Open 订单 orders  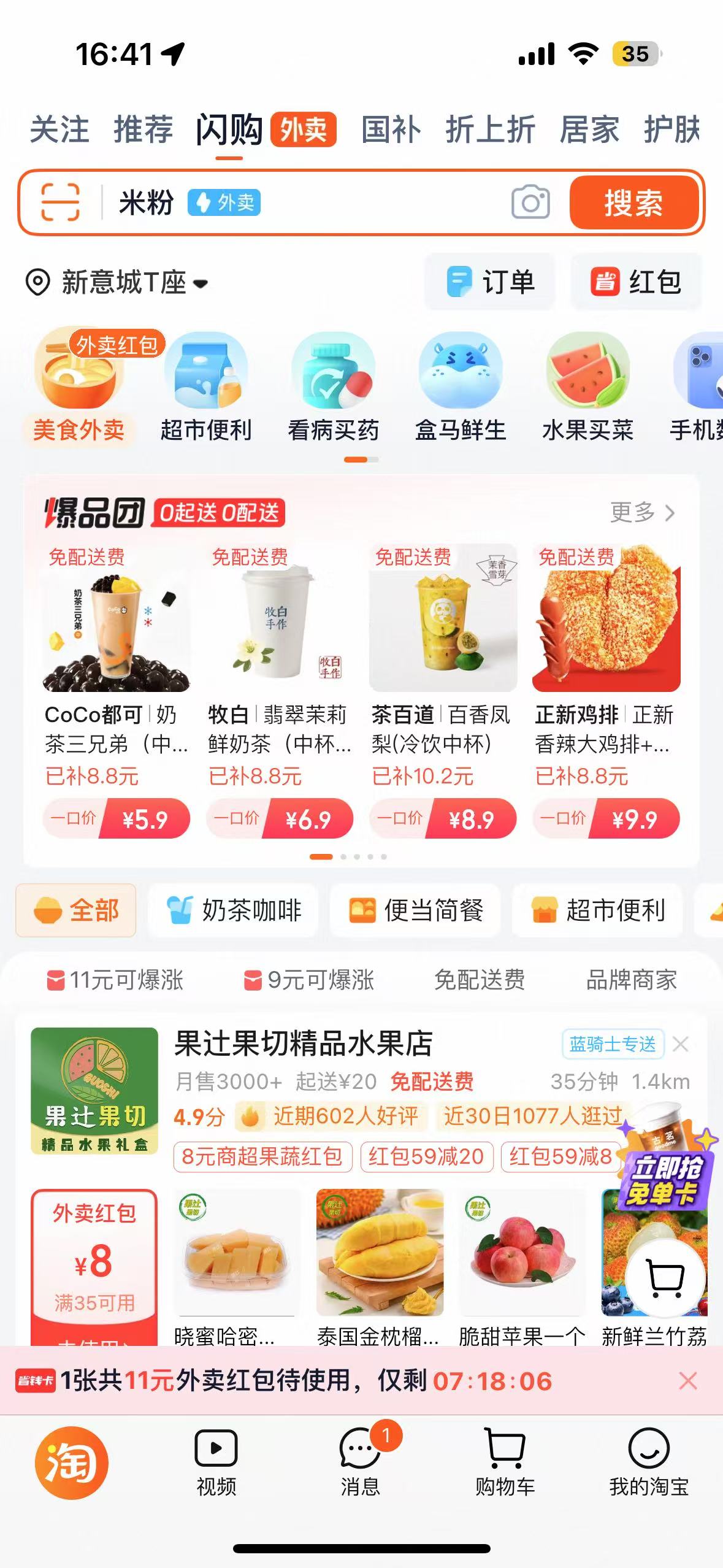490,282
